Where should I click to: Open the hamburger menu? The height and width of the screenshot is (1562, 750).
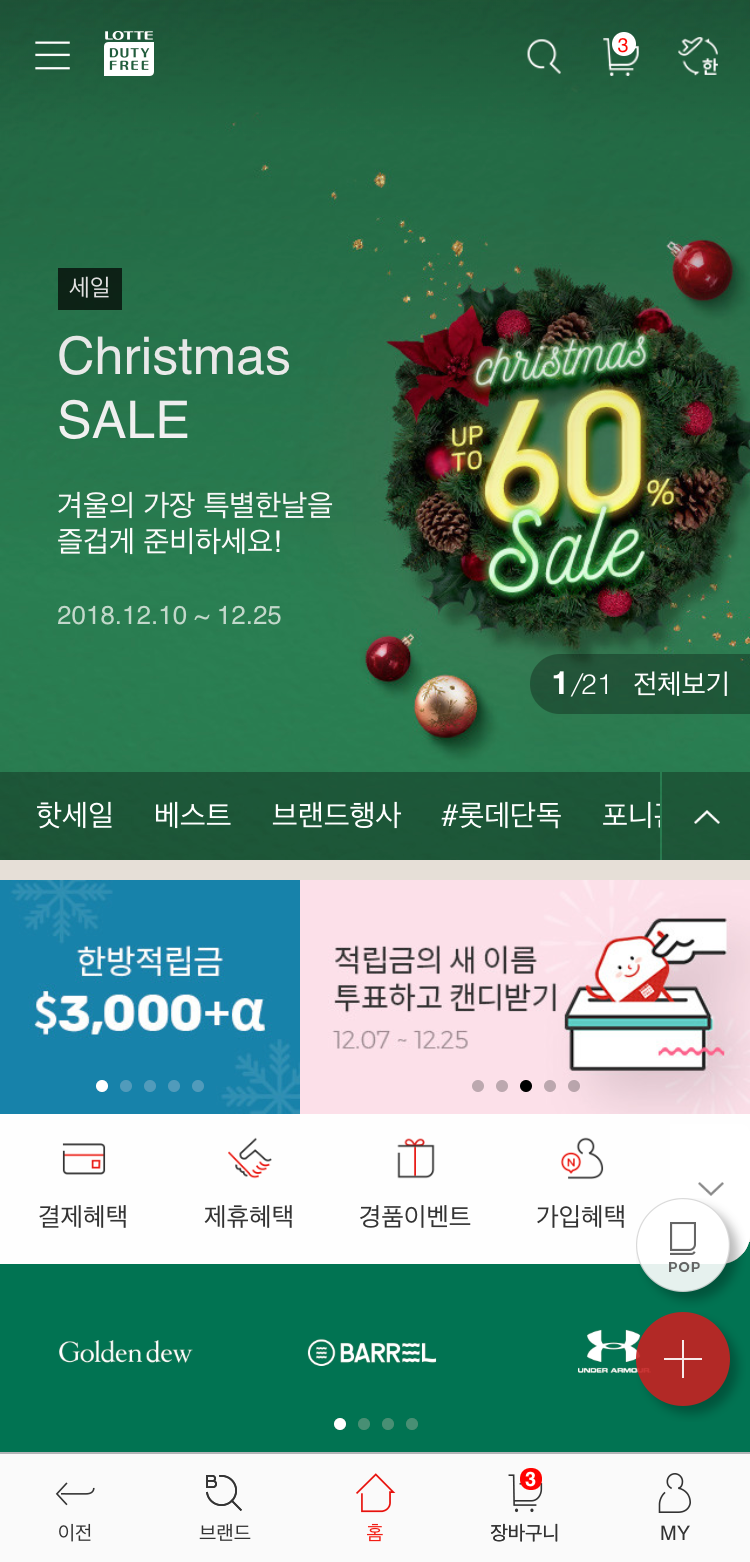point(53,55)
